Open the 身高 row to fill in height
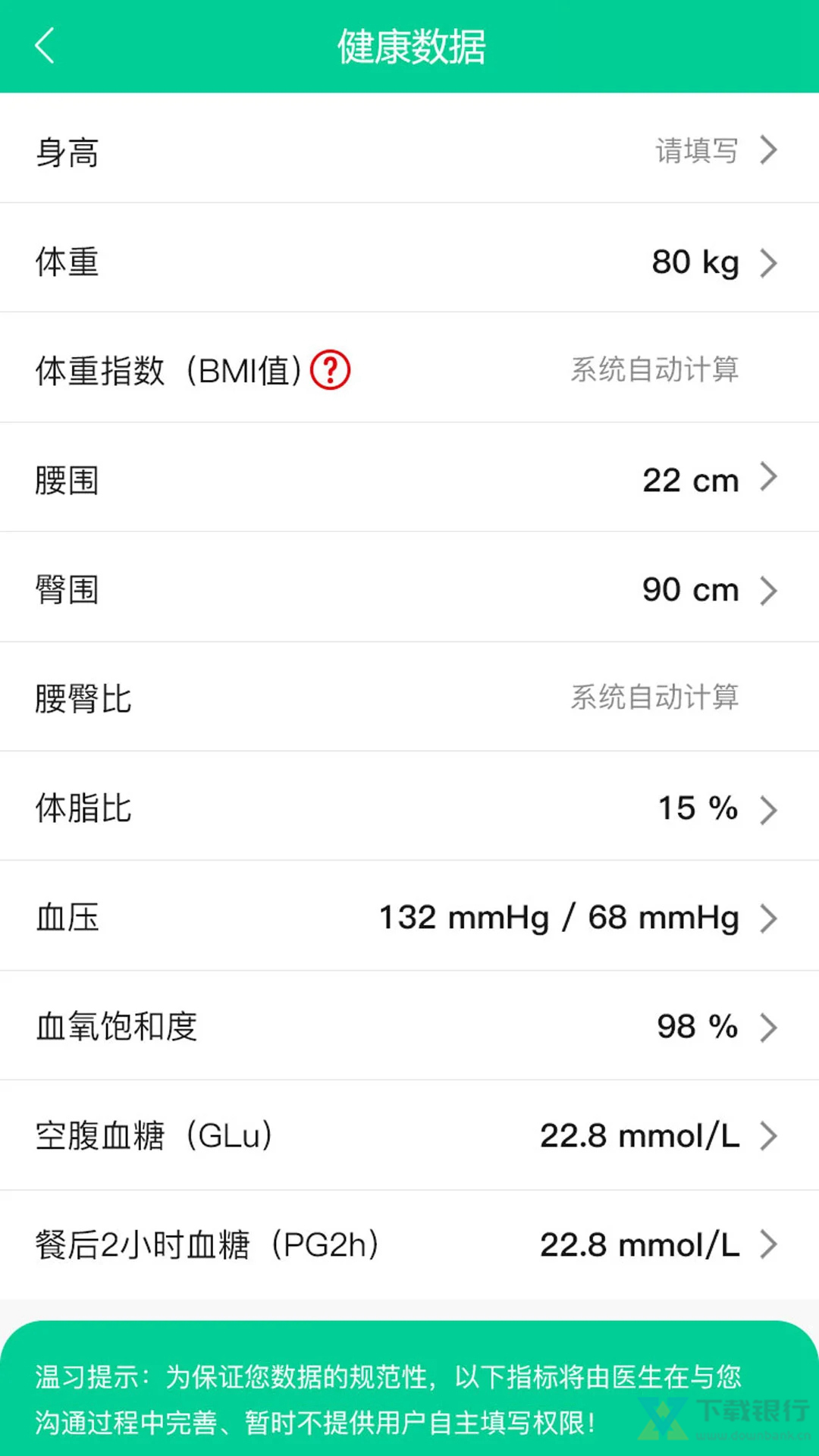Viewport: 819px width, 1456px height. 409,150
